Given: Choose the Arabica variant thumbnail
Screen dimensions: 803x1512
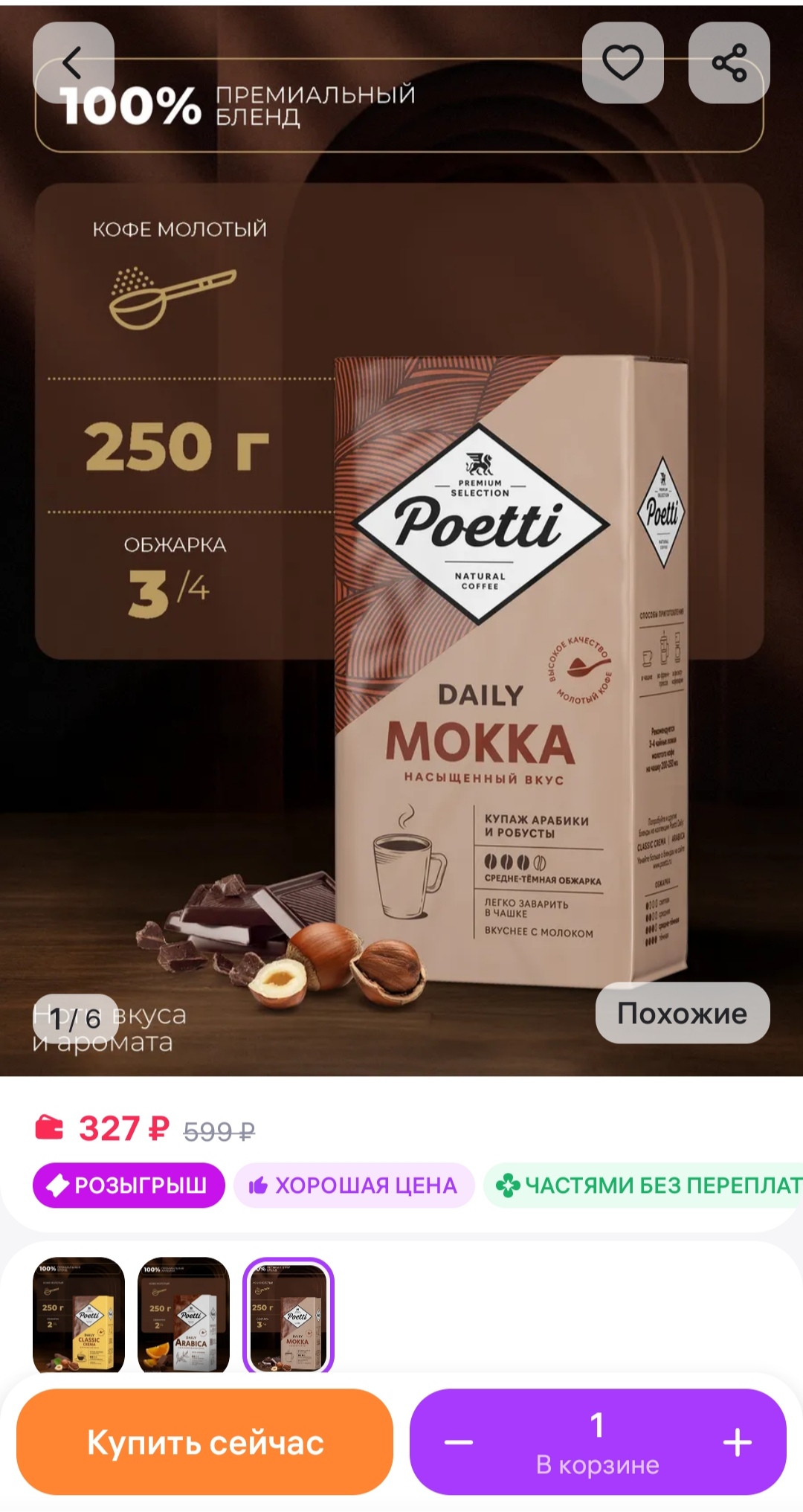Looking at the screenshot, I should (x=184, y=1315).
